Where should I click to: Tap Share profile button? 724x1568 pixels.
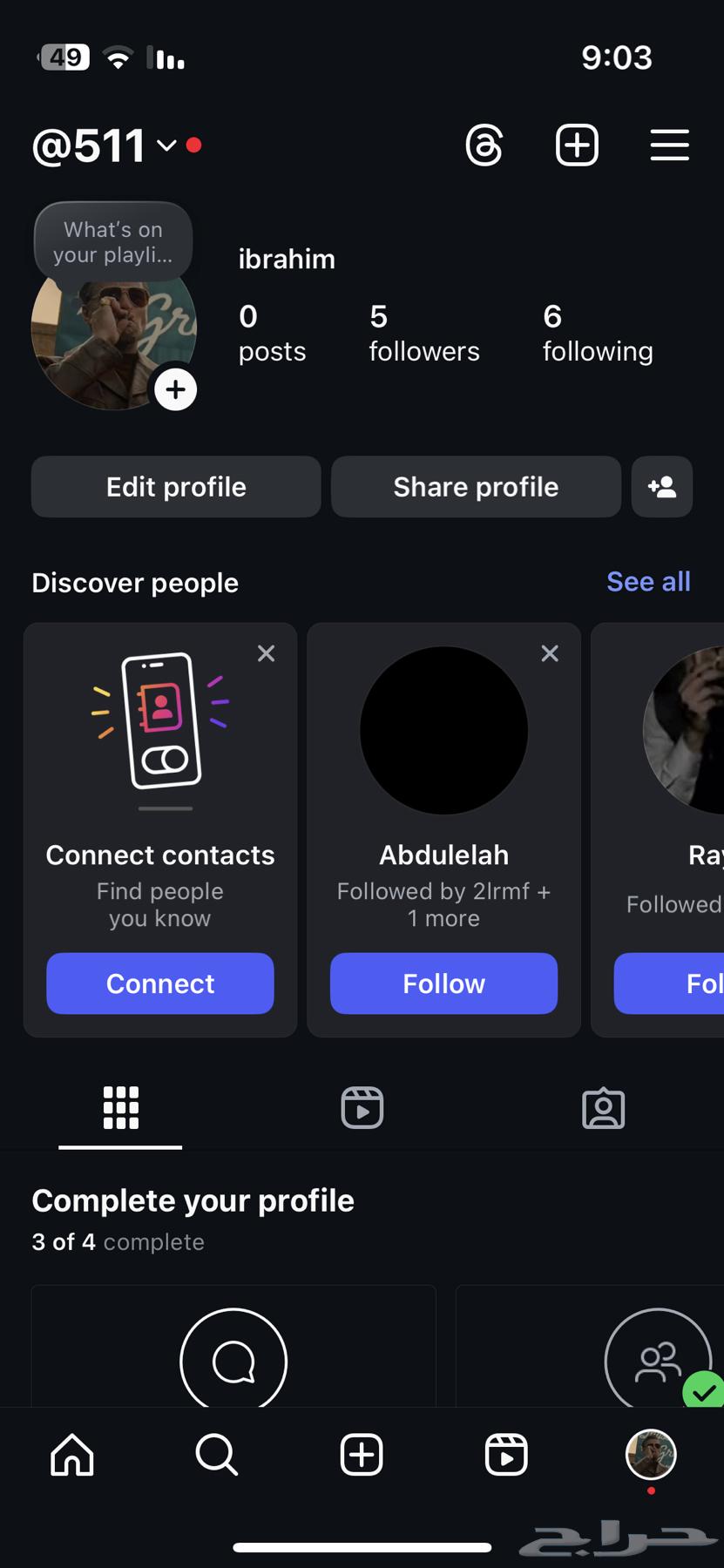(476, 487)
